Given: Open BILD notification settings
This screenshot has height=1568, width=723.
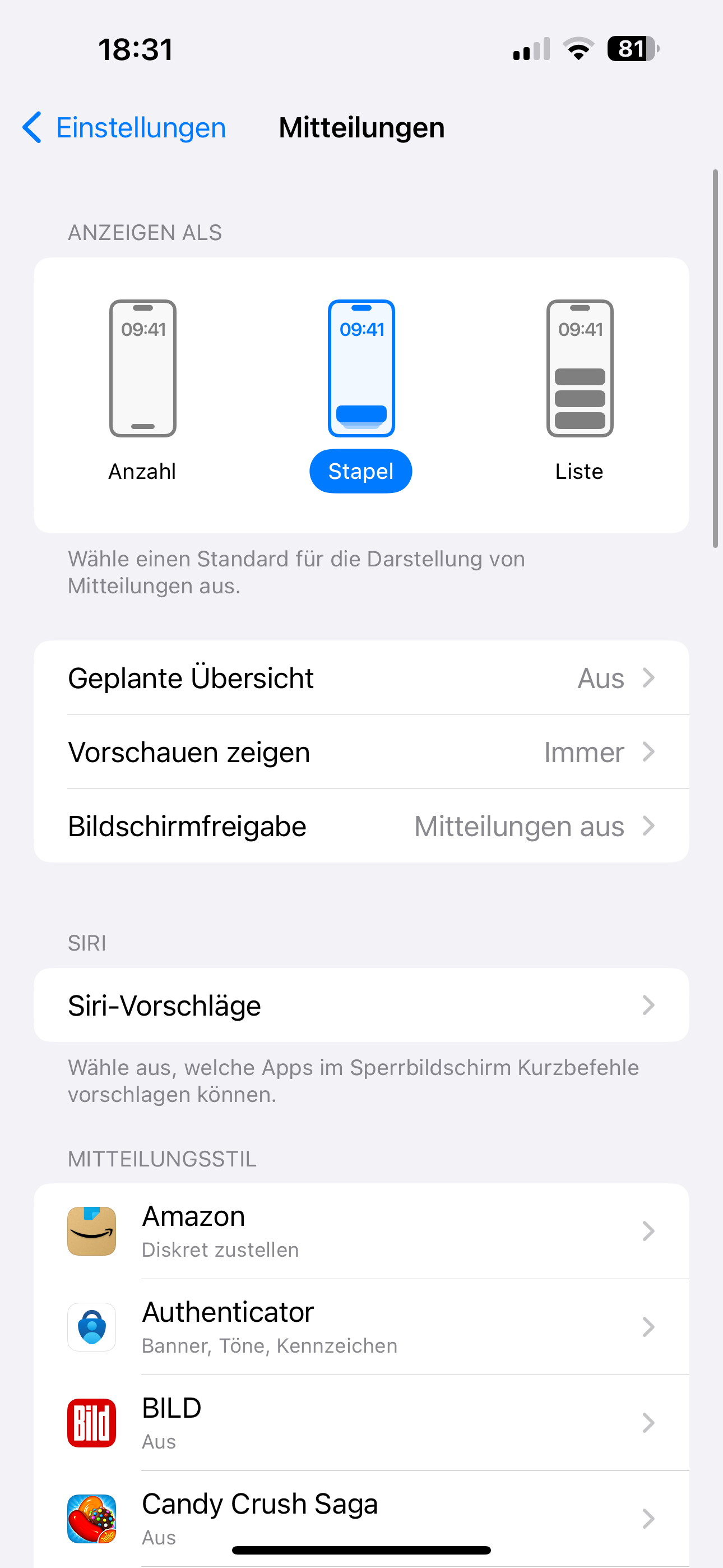Looking at the screenshot, I should [361, 1423].
